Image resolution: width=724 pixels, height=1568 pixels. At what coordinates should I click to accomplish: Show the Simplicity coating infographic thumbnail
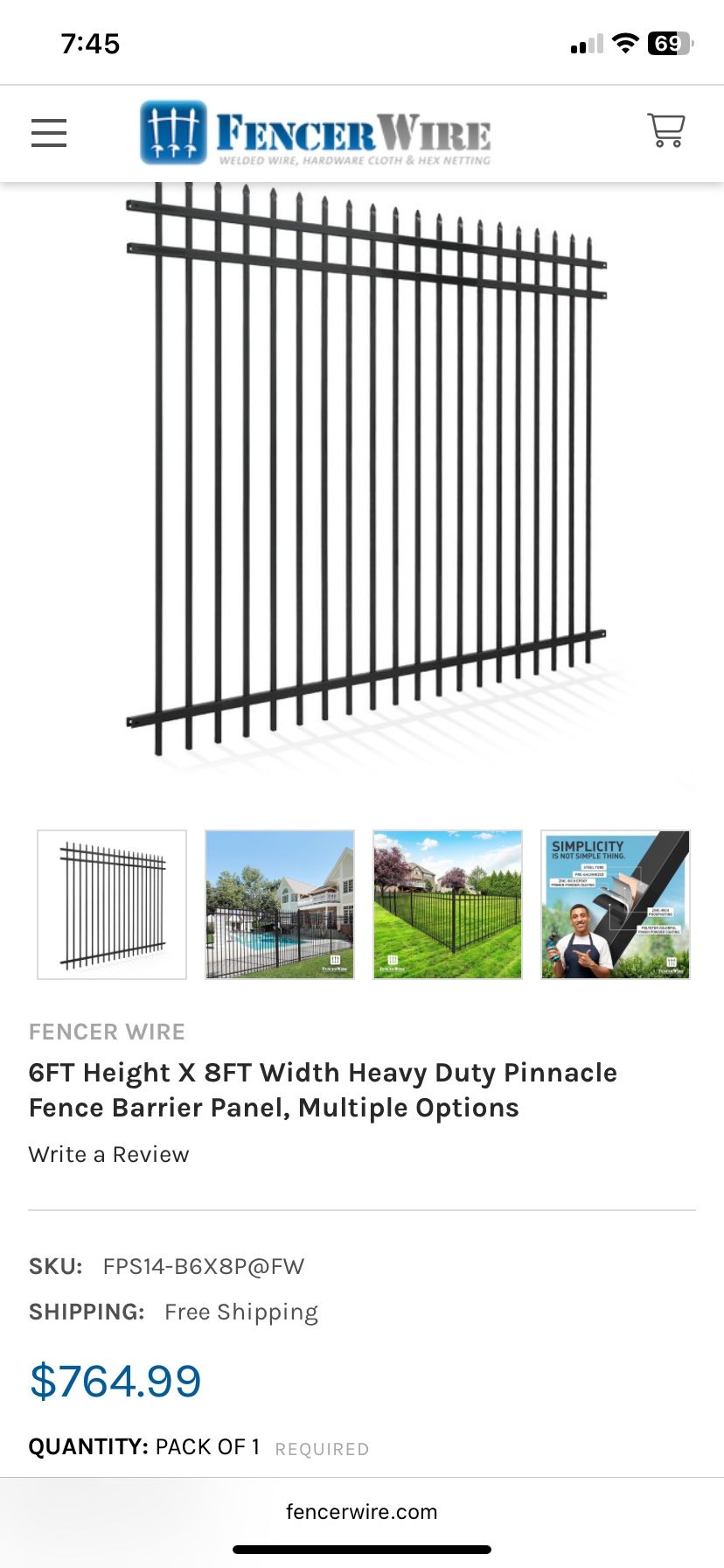(x=616, y=905)
